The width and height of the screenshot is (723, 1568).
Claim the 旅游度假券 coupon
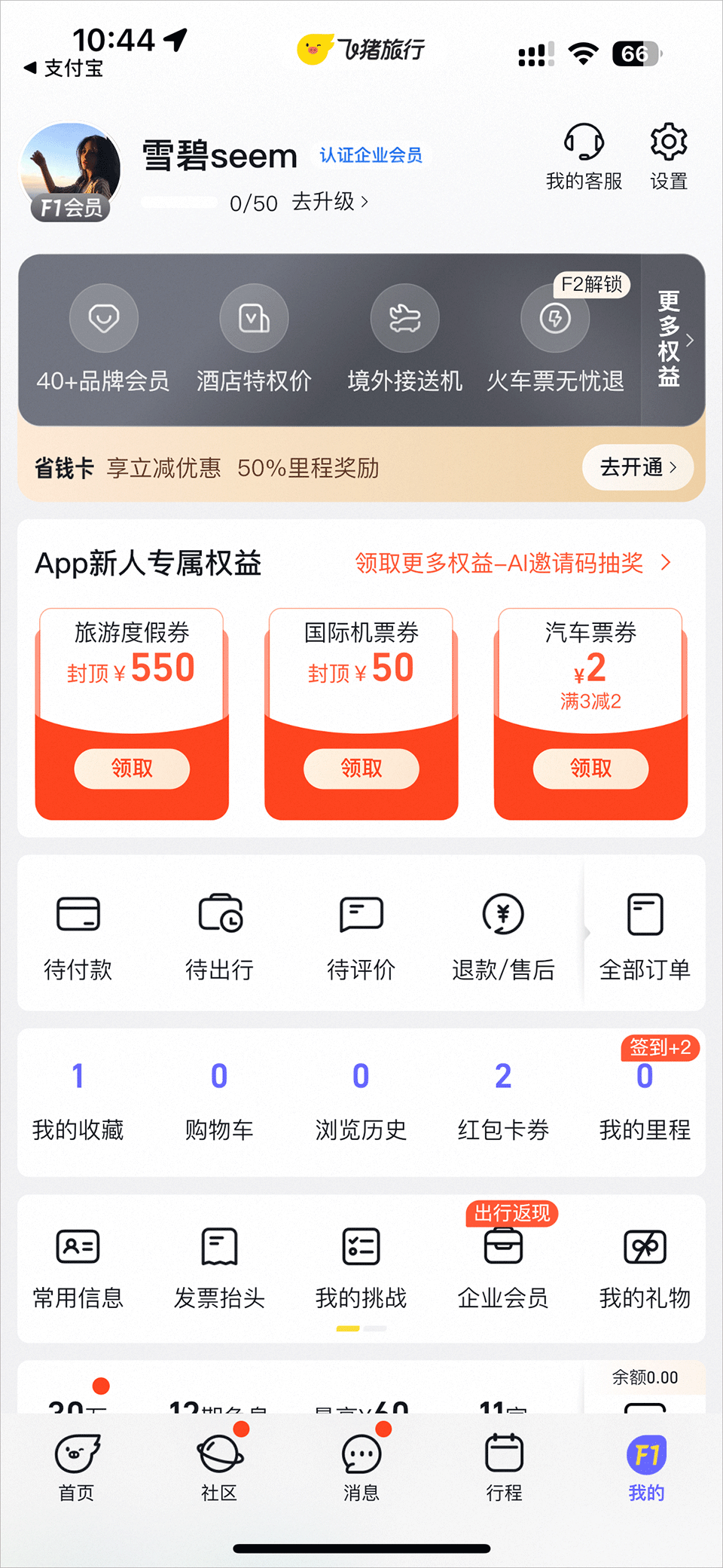point(132,768)
